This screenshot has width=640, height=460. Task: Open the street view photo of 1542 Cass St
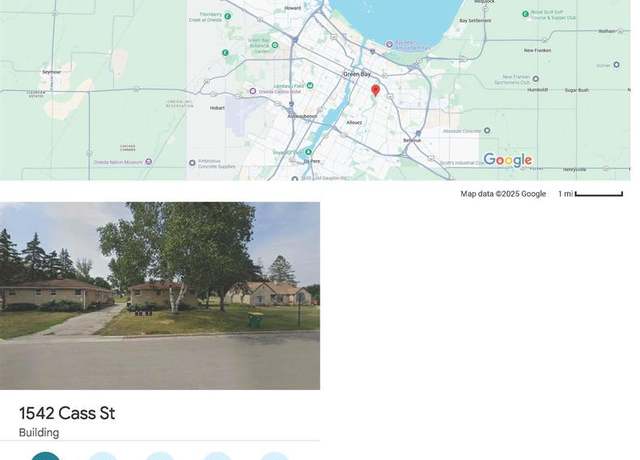[160, 296]
